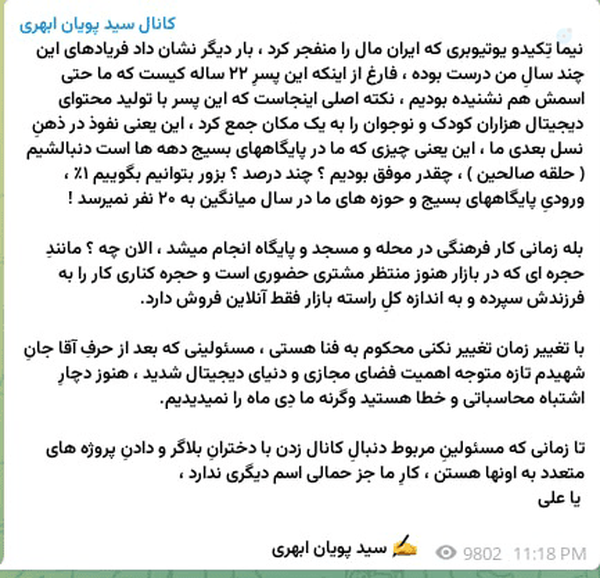Open the کانال سید پویان ابهری channel name
The height and width of the screenshot is (578, 600).
[x=98, y=24]
